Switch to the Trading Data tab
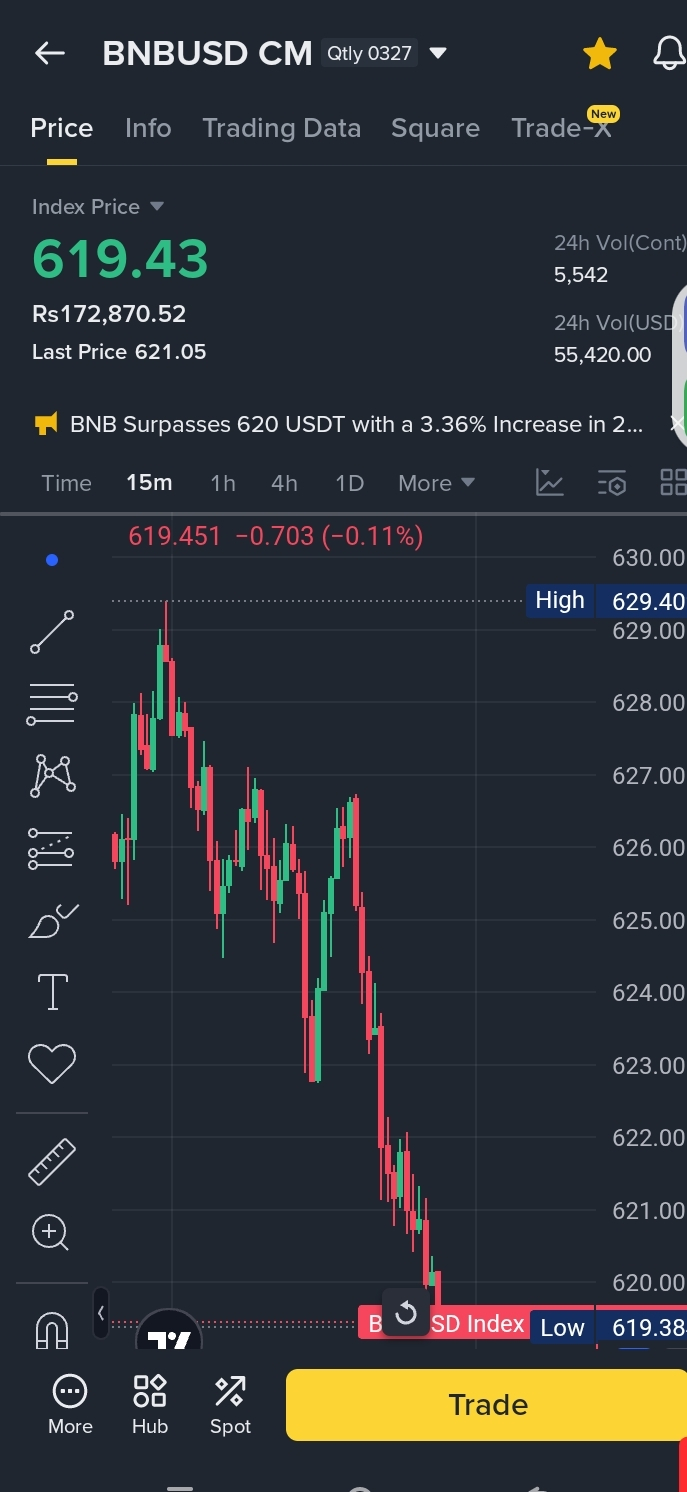The height and width of the screenshot is (1492, 687). [281, 128]
